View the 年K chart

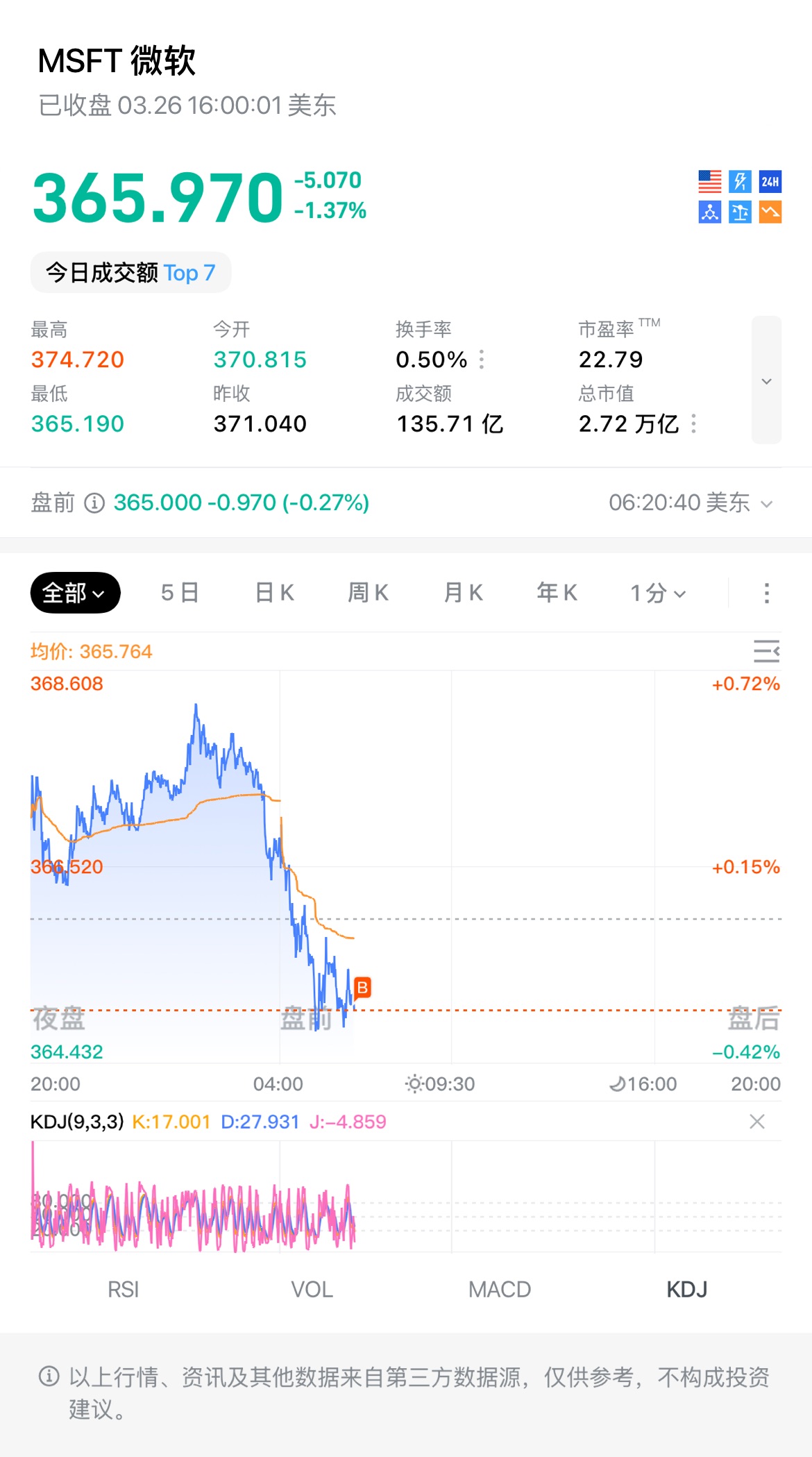[557, 593]
